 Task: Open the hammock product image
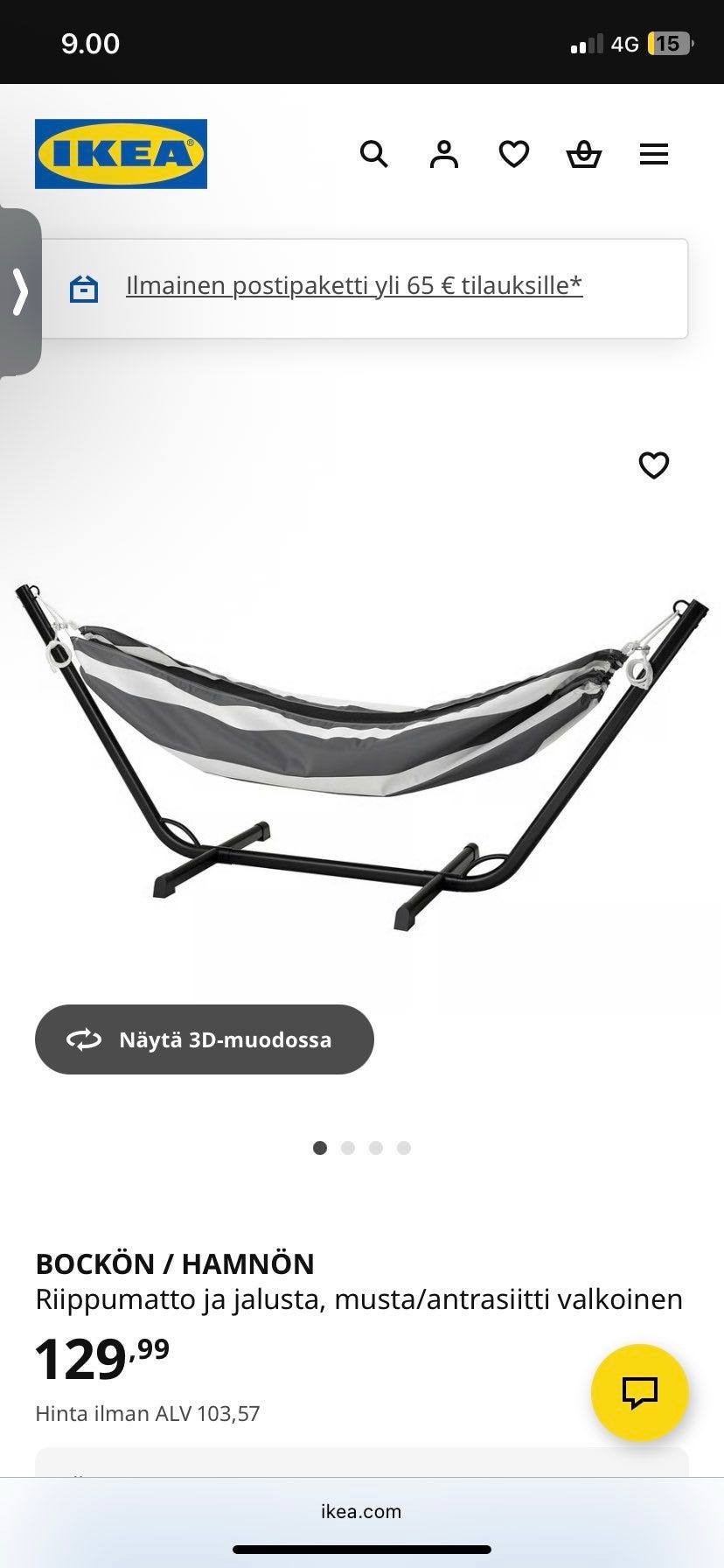(362, 757)
